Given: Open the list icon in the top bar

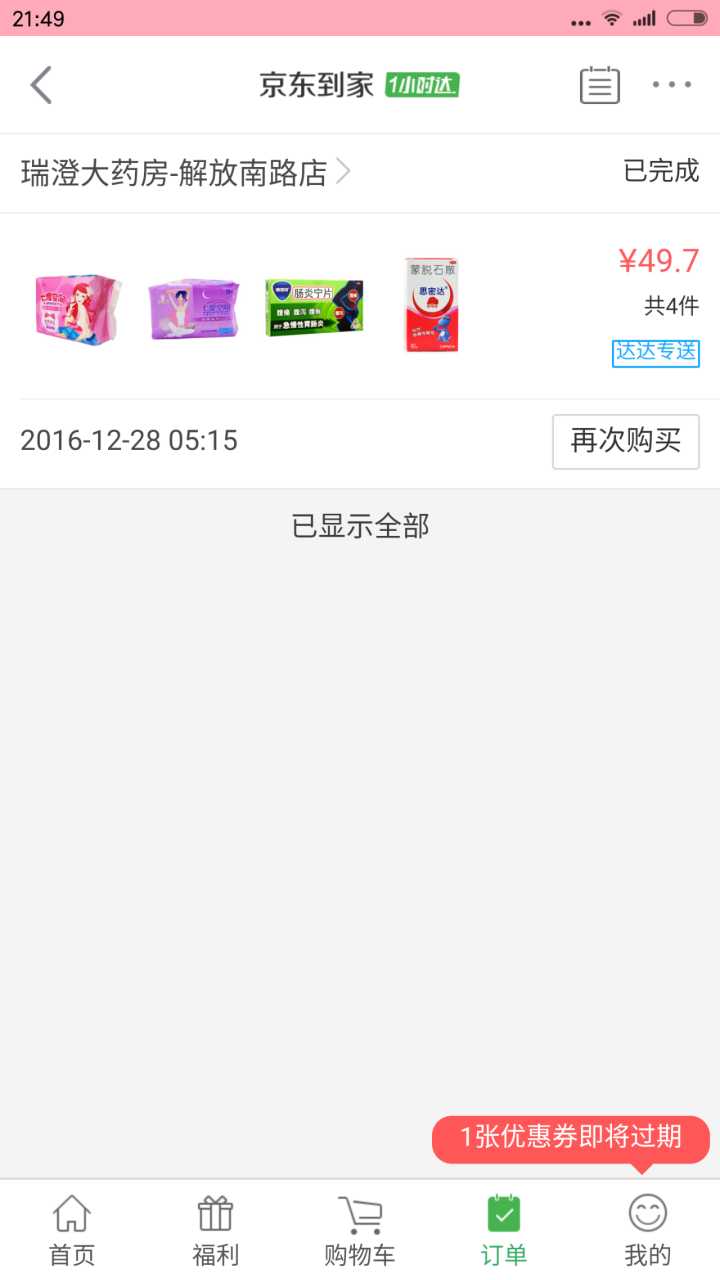Looking at the screenshot, I should coord(599,85).
